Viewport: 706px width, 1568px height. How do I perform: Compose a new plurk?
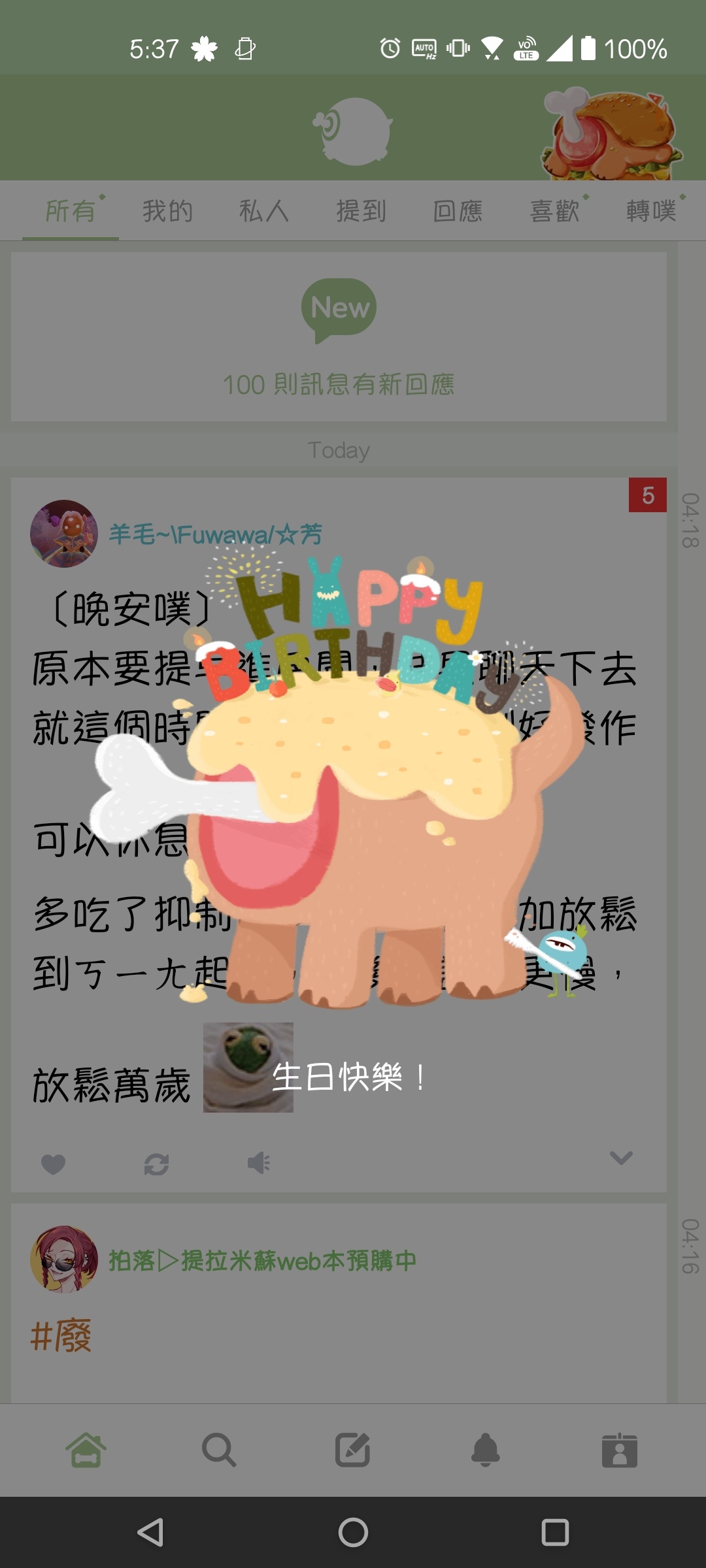(x=353, y=1450)
